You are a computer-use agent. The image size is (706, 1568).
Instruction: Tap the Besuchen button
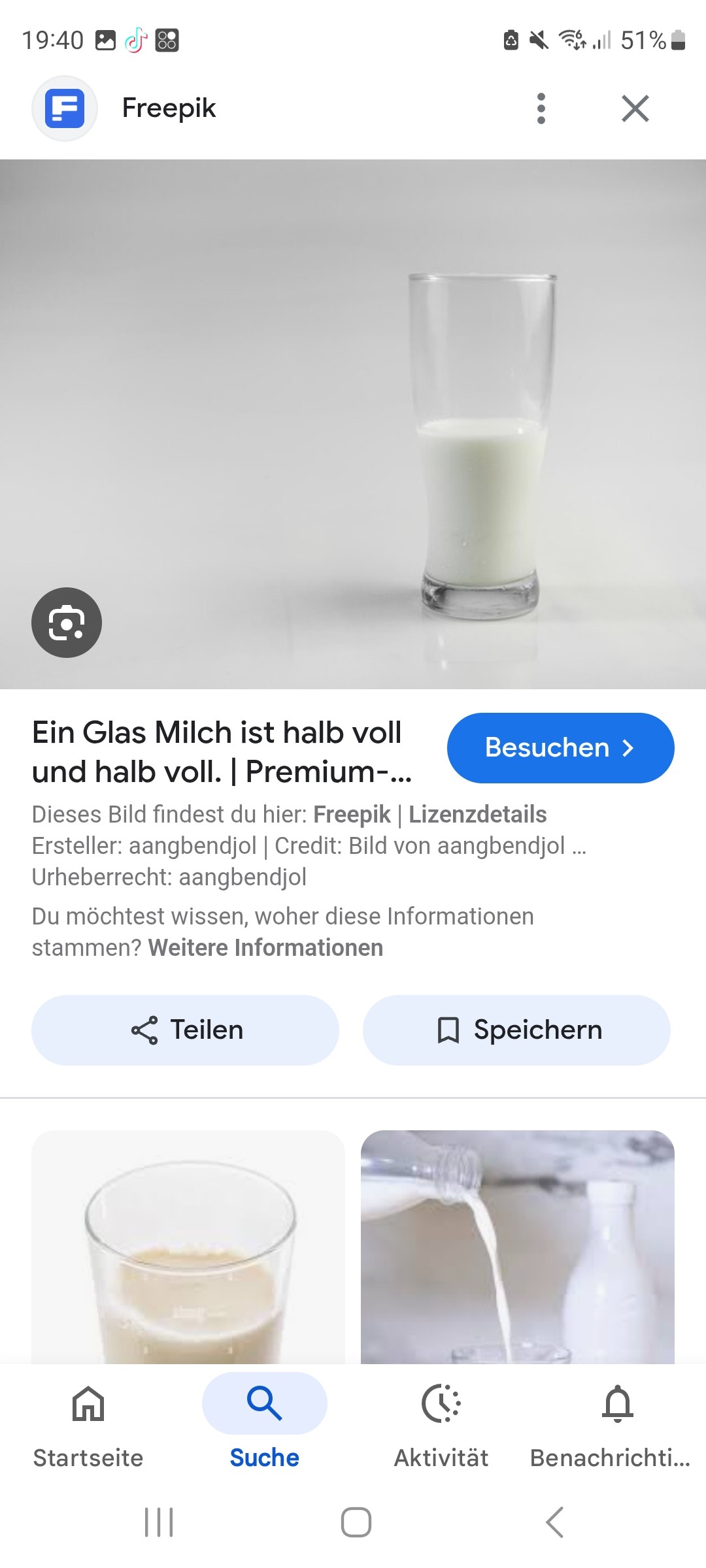point(560,747)
